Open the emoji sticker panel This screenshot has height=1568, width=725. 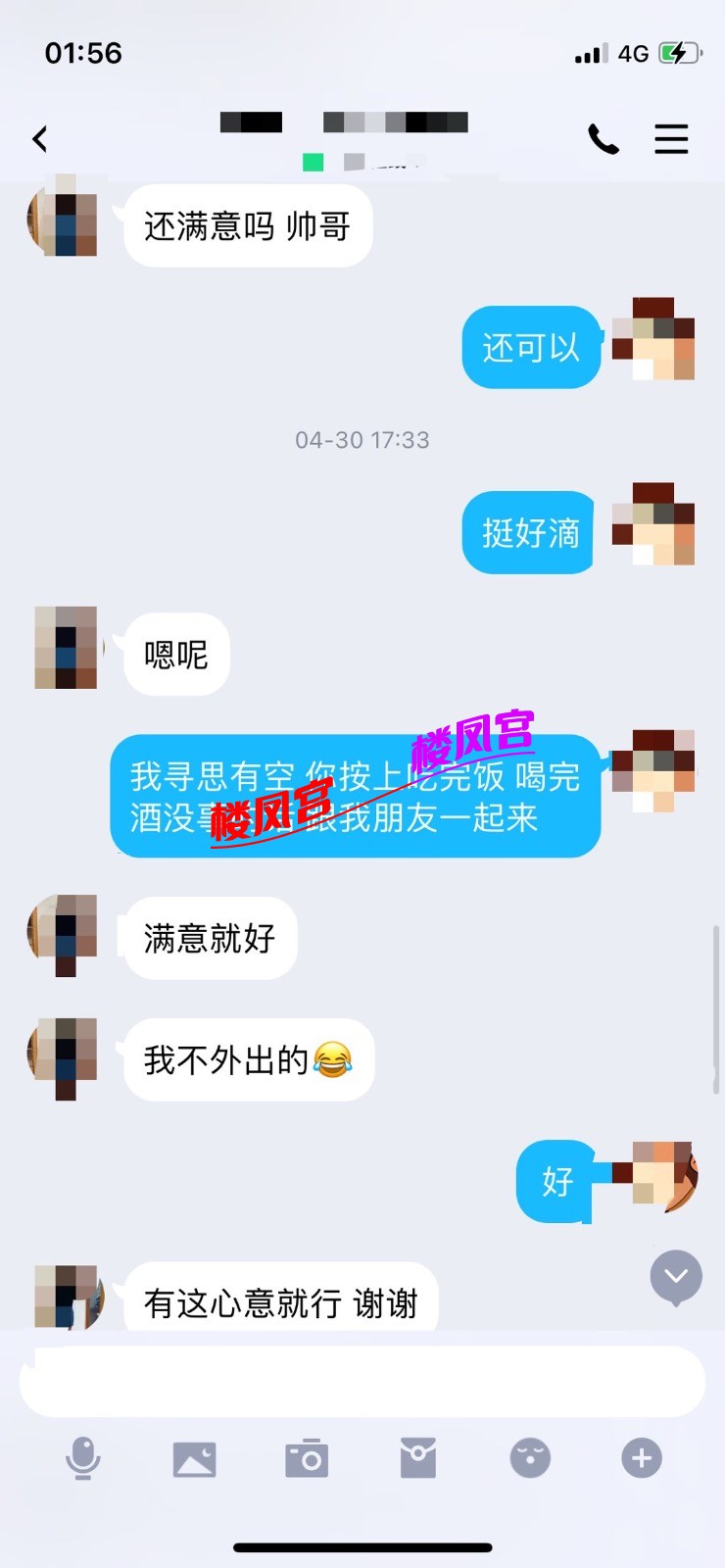530,1458
